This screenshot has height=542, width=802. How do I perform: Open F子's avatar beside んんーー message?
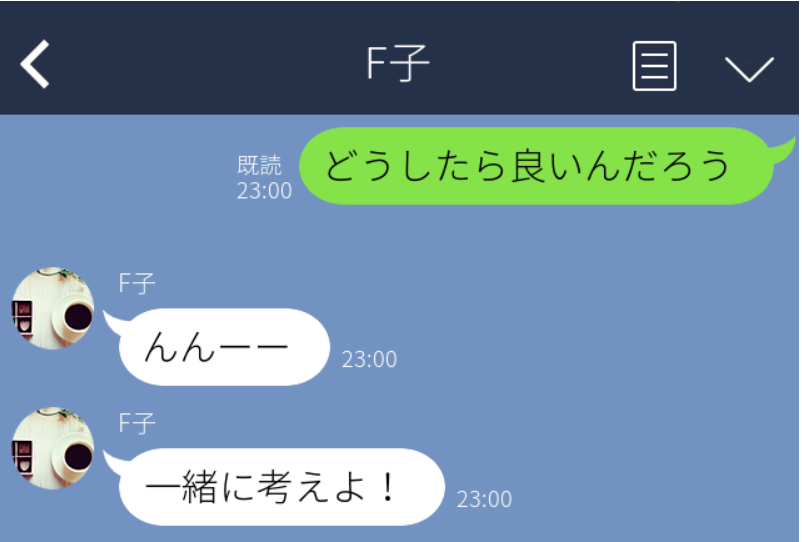(52, 308)
